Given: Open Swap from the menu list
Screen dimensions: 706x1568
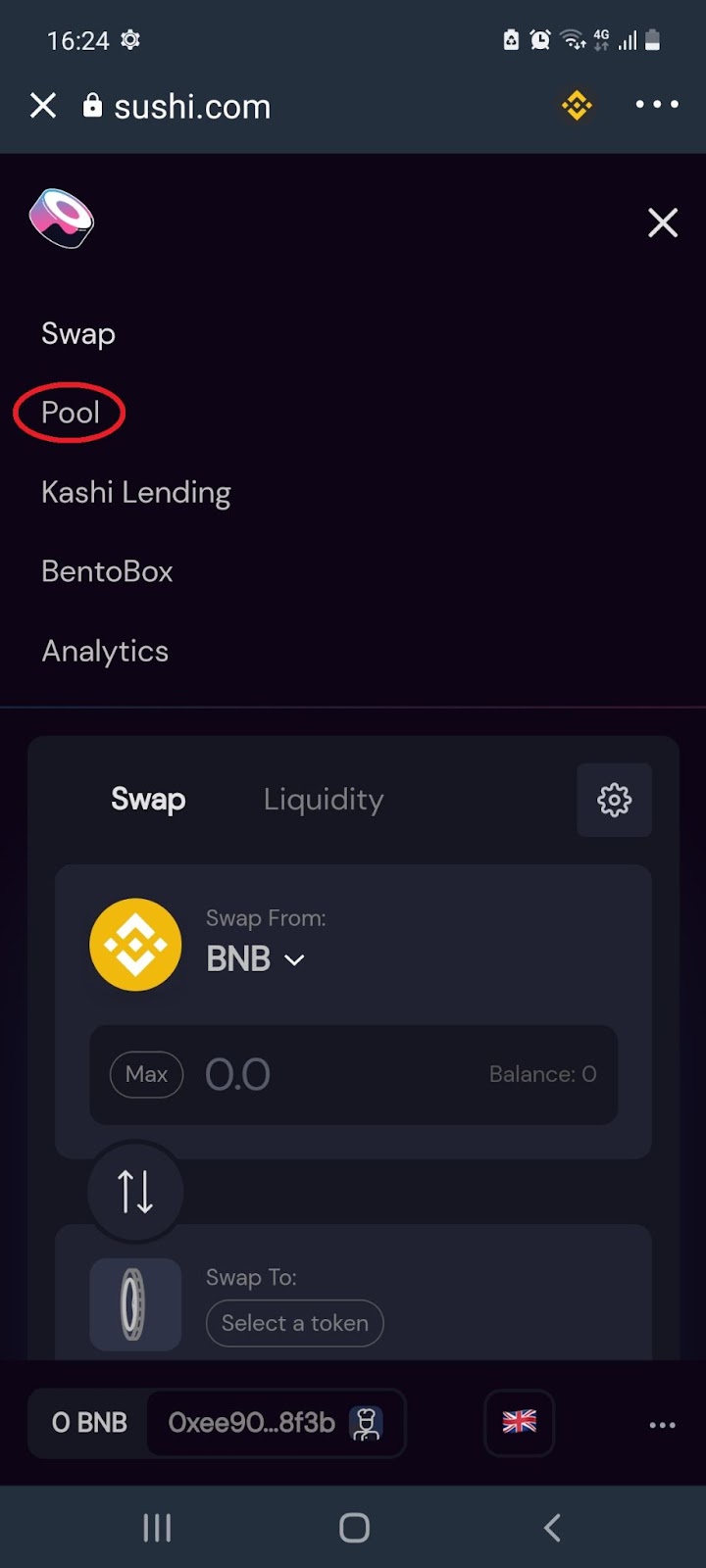Looking at the screenshot, I should [78, 333].
